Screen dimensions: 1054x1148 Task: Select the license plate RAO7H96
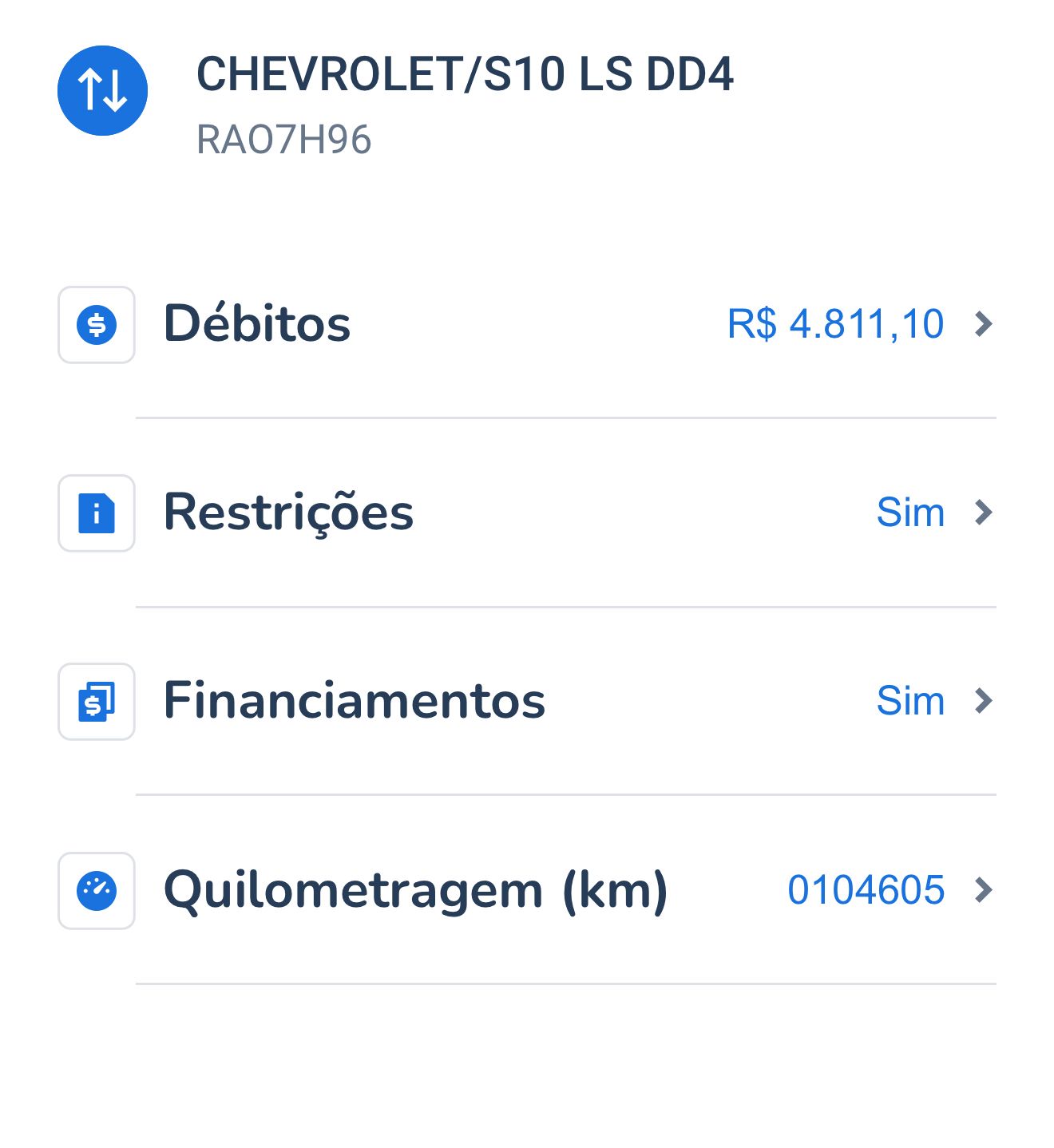(x=283, y=138)
